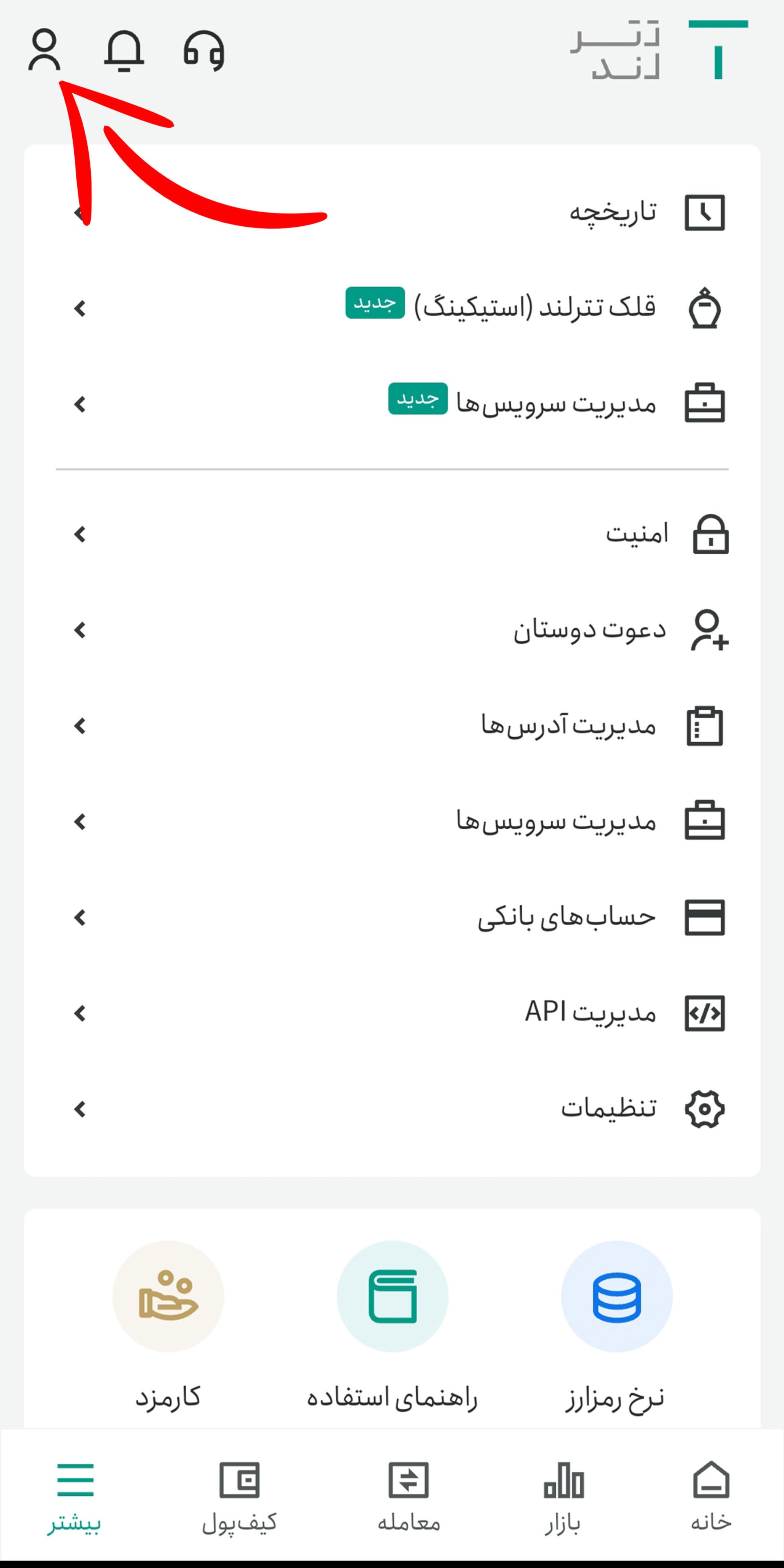View کارمزد (Fees) shortcut
Image resolution: width=784 pixels, height=1568 pixels.
(x=168, y=1296)
